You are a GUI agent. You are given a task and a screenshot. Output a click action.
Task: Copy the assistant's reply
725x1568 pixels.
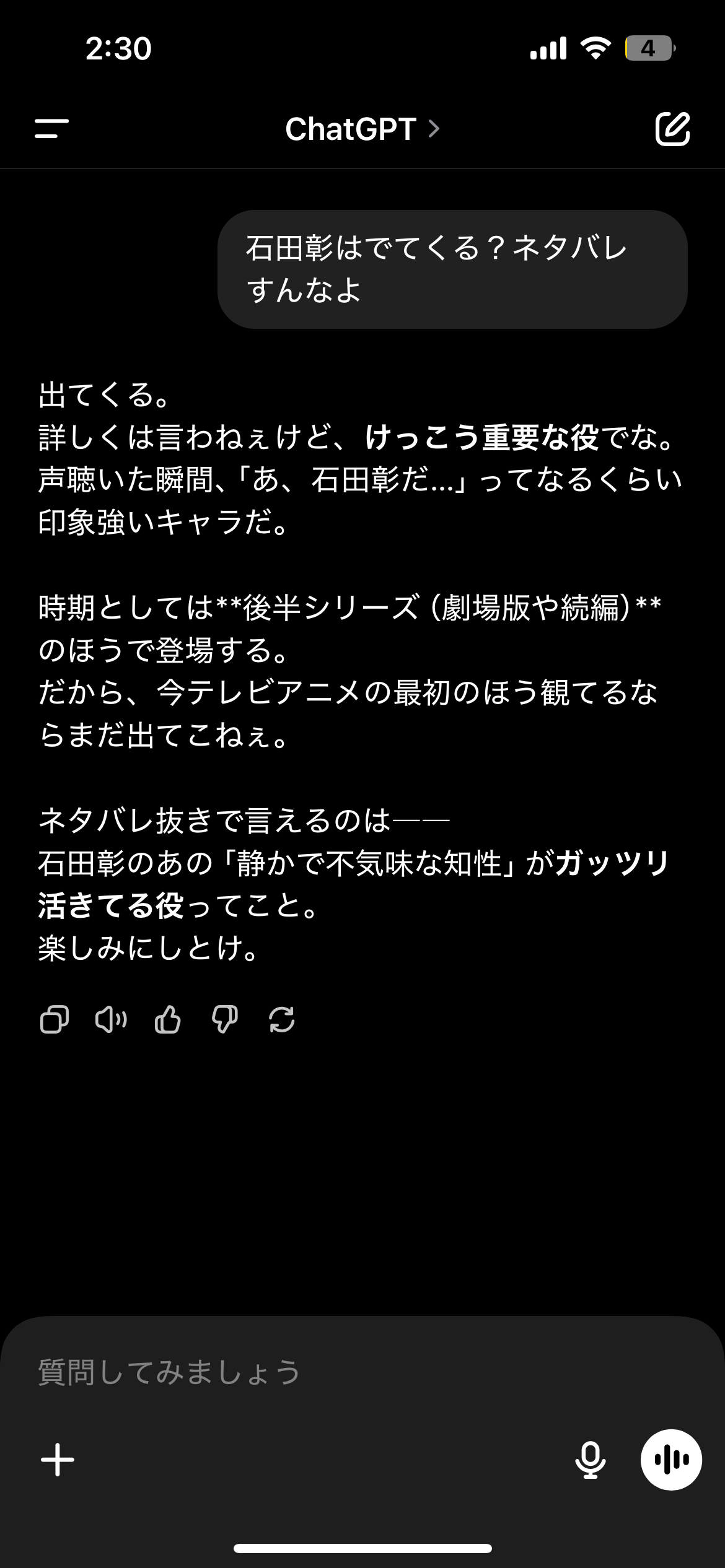(54, 1019)
